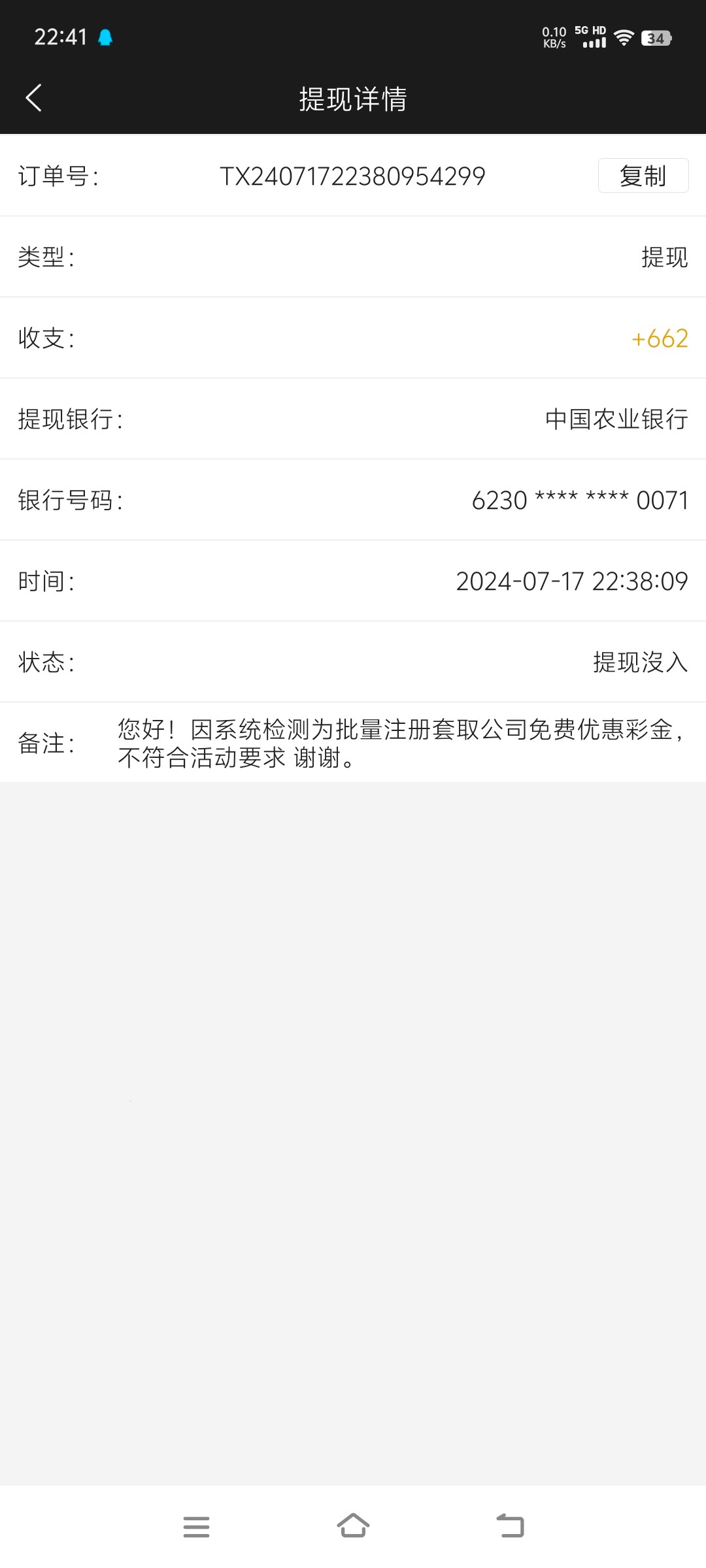Select the timestamp 2024-07-17 22:38:09
Image resolution: width=706 pixels, height=1568 pixels.
[x=571, y=581]
